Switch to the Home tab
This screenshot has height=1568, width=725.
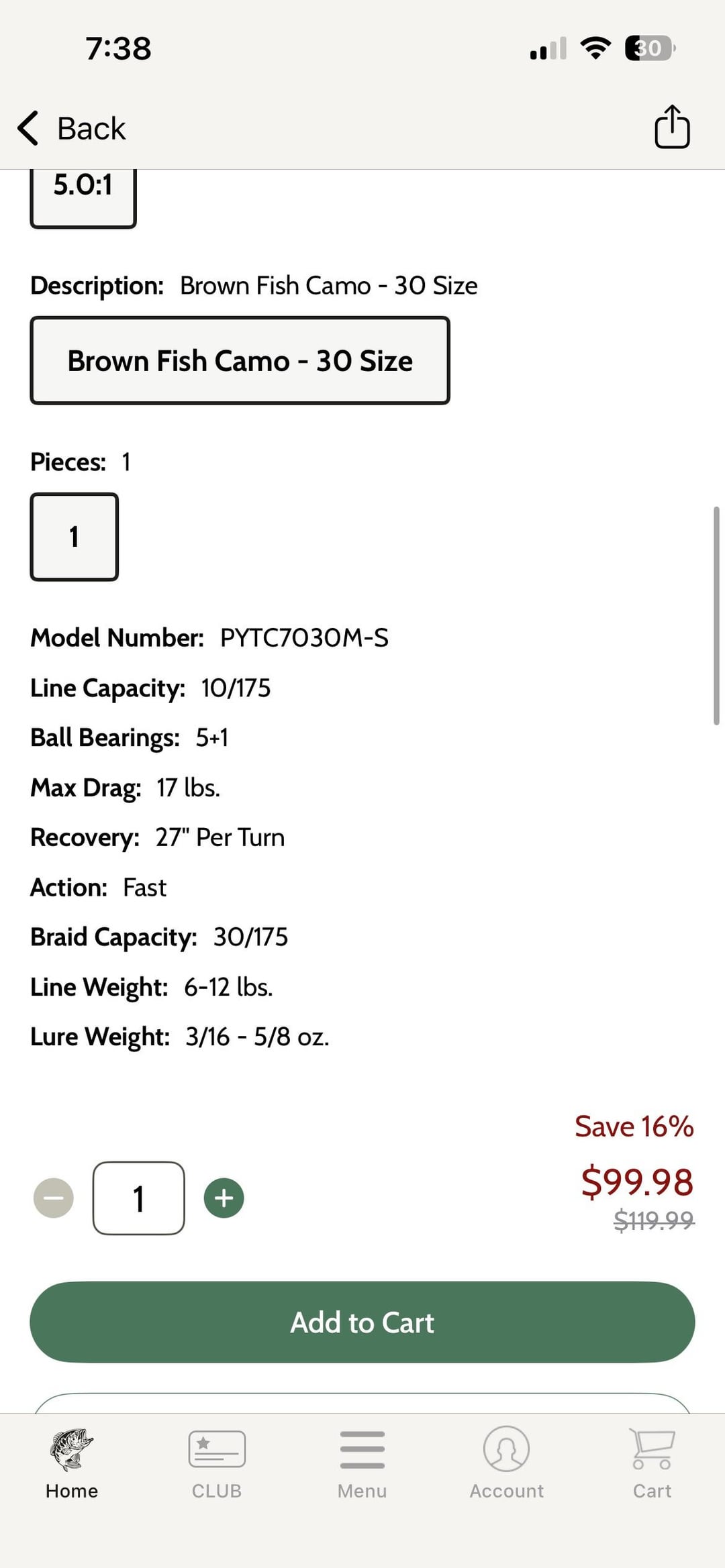click(72, 1463)
